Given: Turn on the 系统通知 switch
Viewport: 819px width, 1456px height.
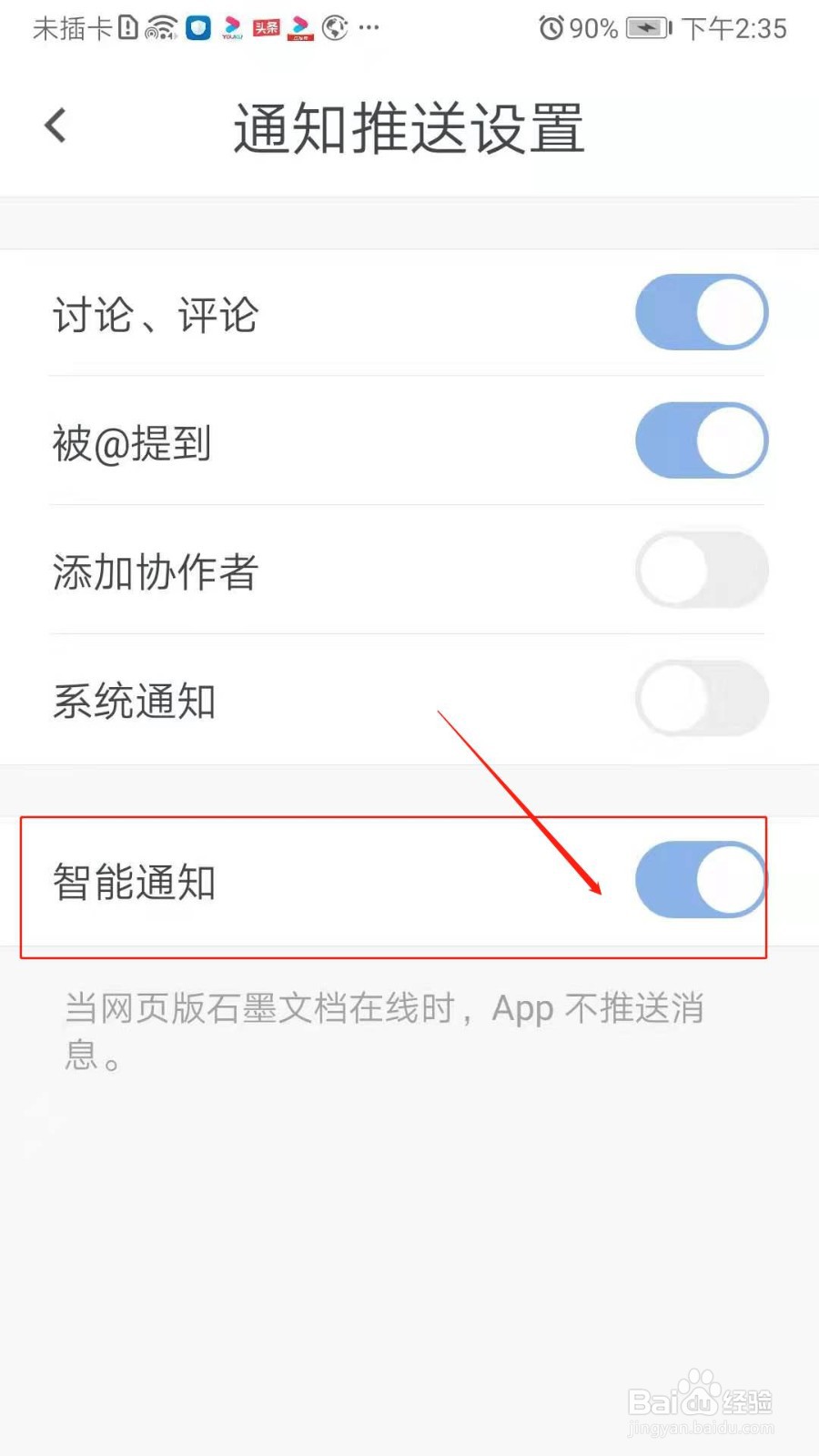Looking at the screenshot, I should pos(701,699).
